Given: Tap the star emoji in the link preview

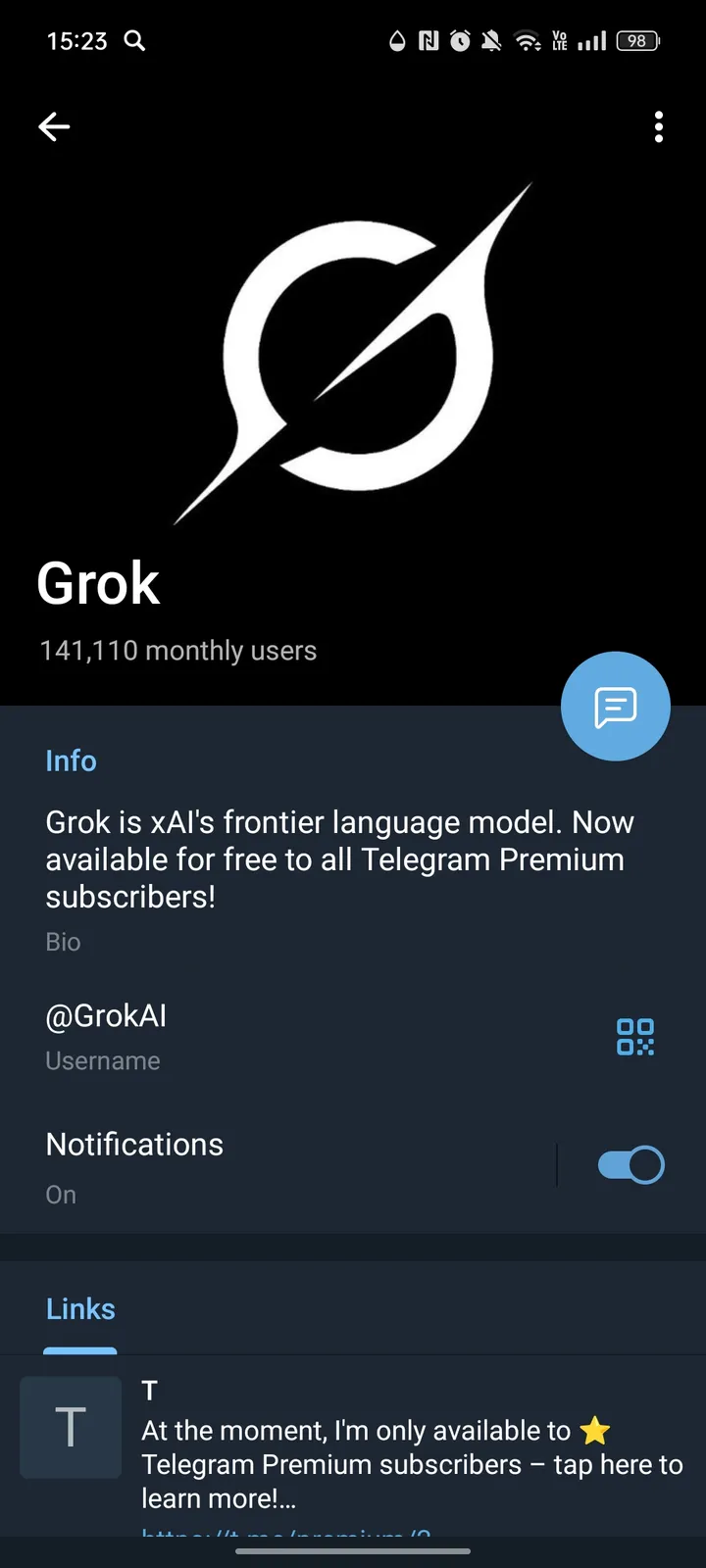Looking at the screenshot, I should pos(592,1430).
